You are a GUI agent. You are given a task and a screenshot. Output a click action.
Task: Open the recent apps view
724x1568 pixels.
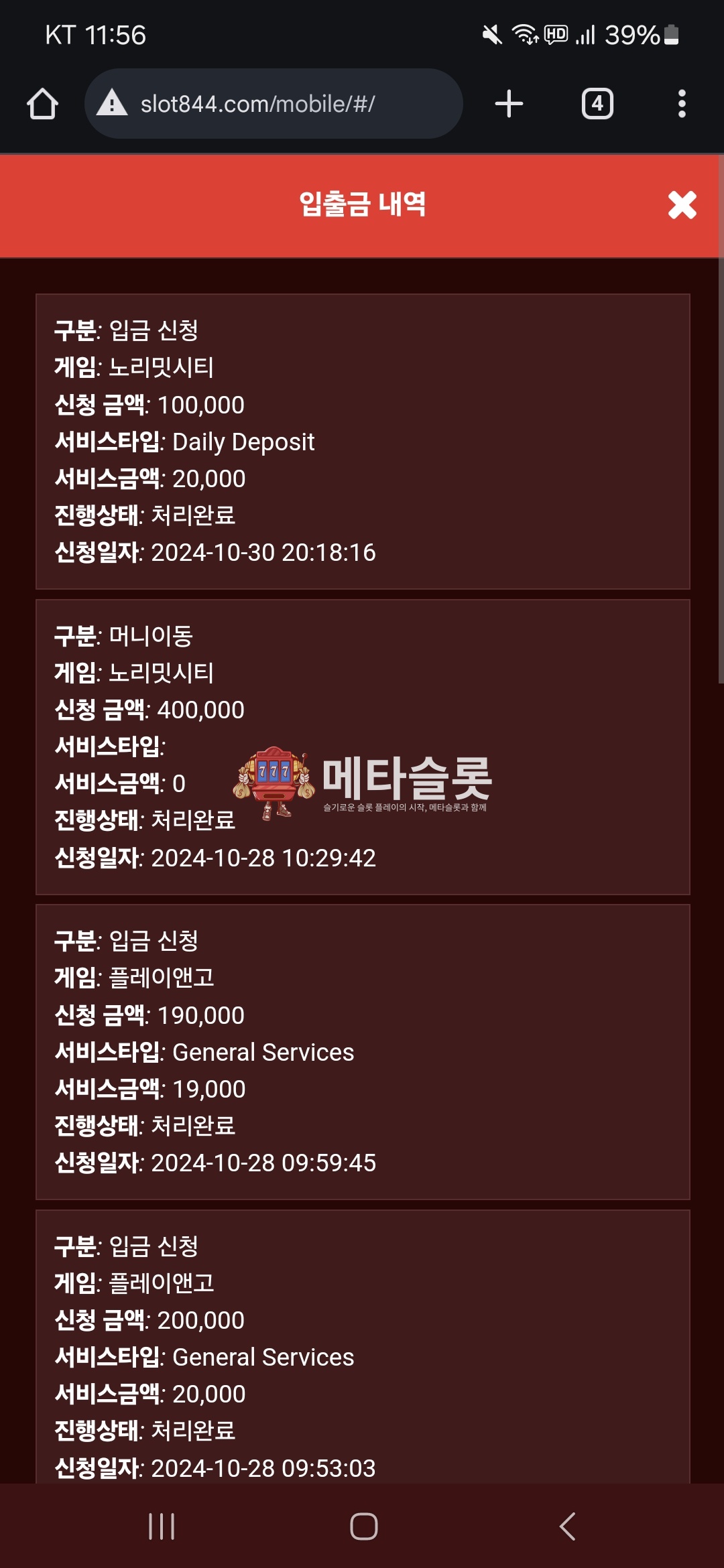point(162,1526)
